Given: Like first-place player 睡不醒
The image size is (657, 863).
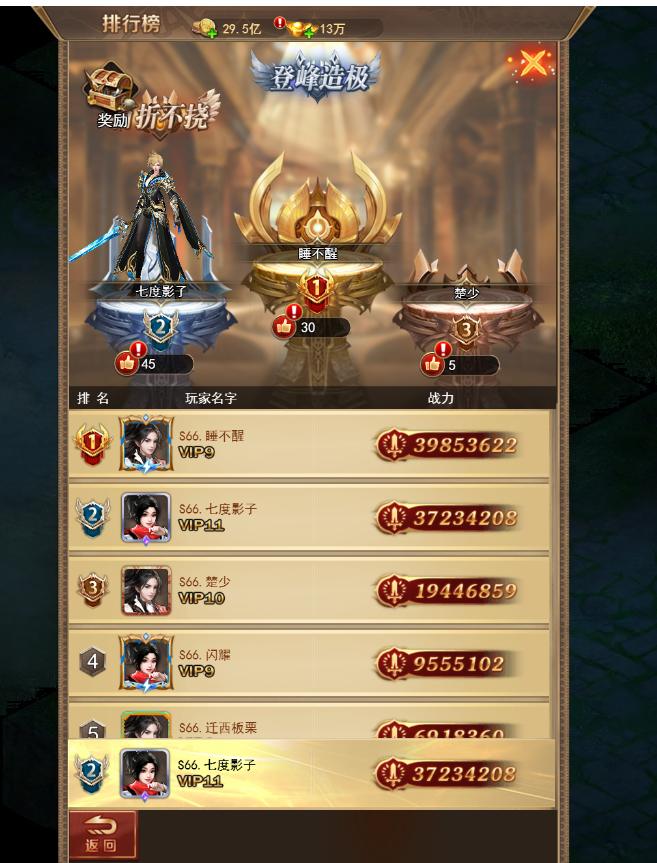Looking at the screenshot, I should pos(285,327).
